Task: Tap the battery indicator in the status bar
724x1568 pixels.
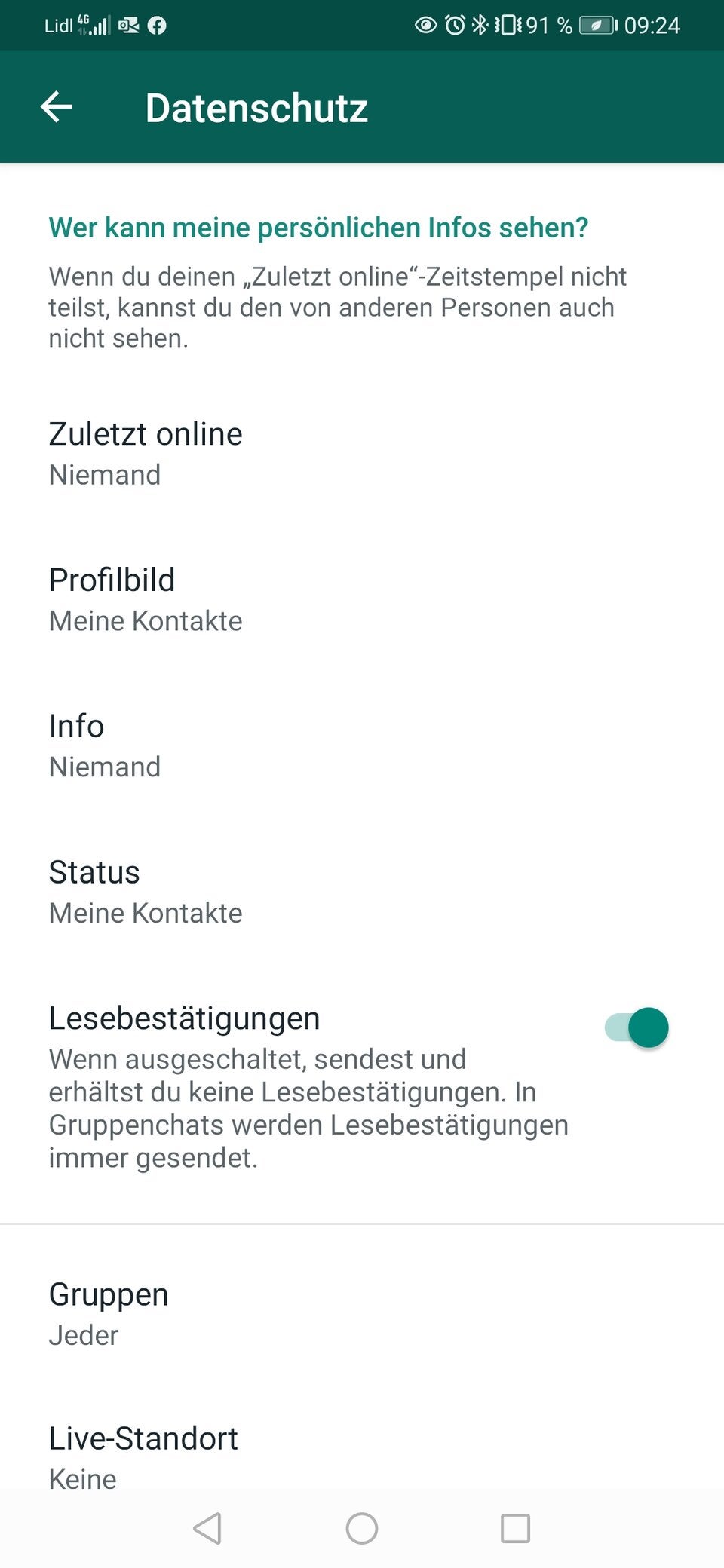Action: tap(596, 24)
